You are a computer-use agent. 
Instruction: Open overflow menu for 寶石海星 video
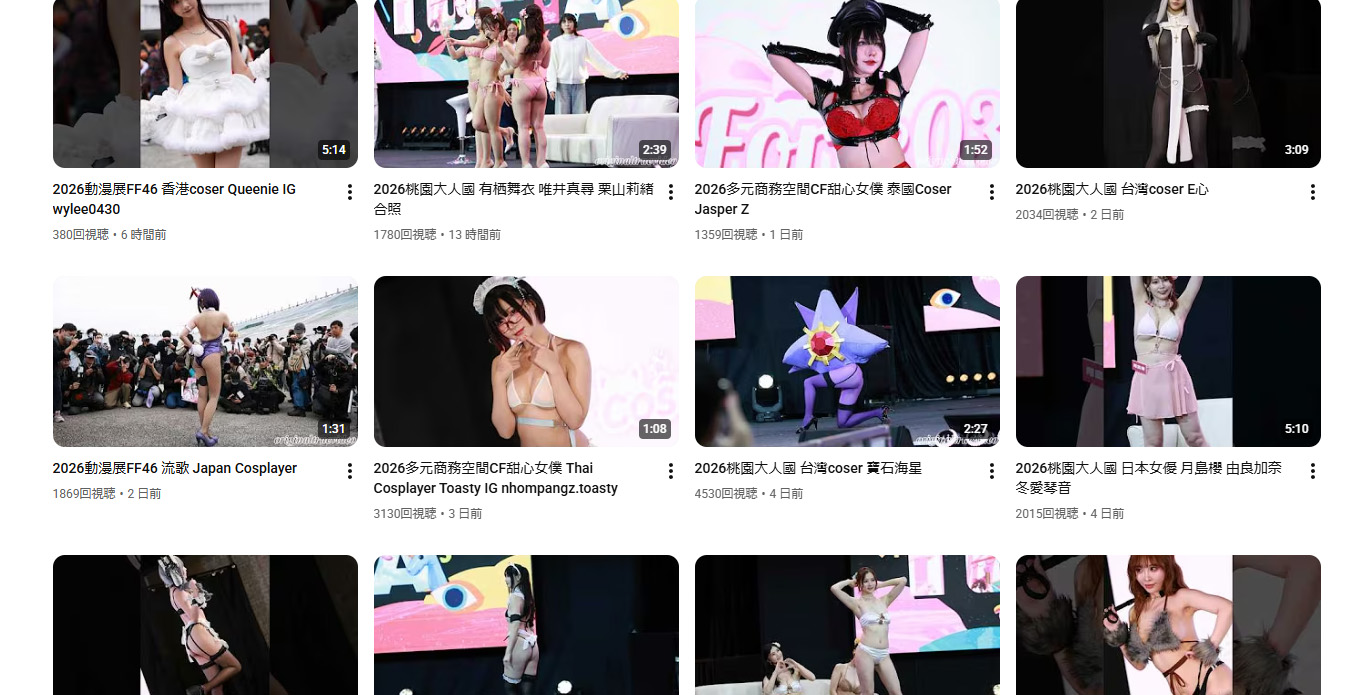point(992,471)
